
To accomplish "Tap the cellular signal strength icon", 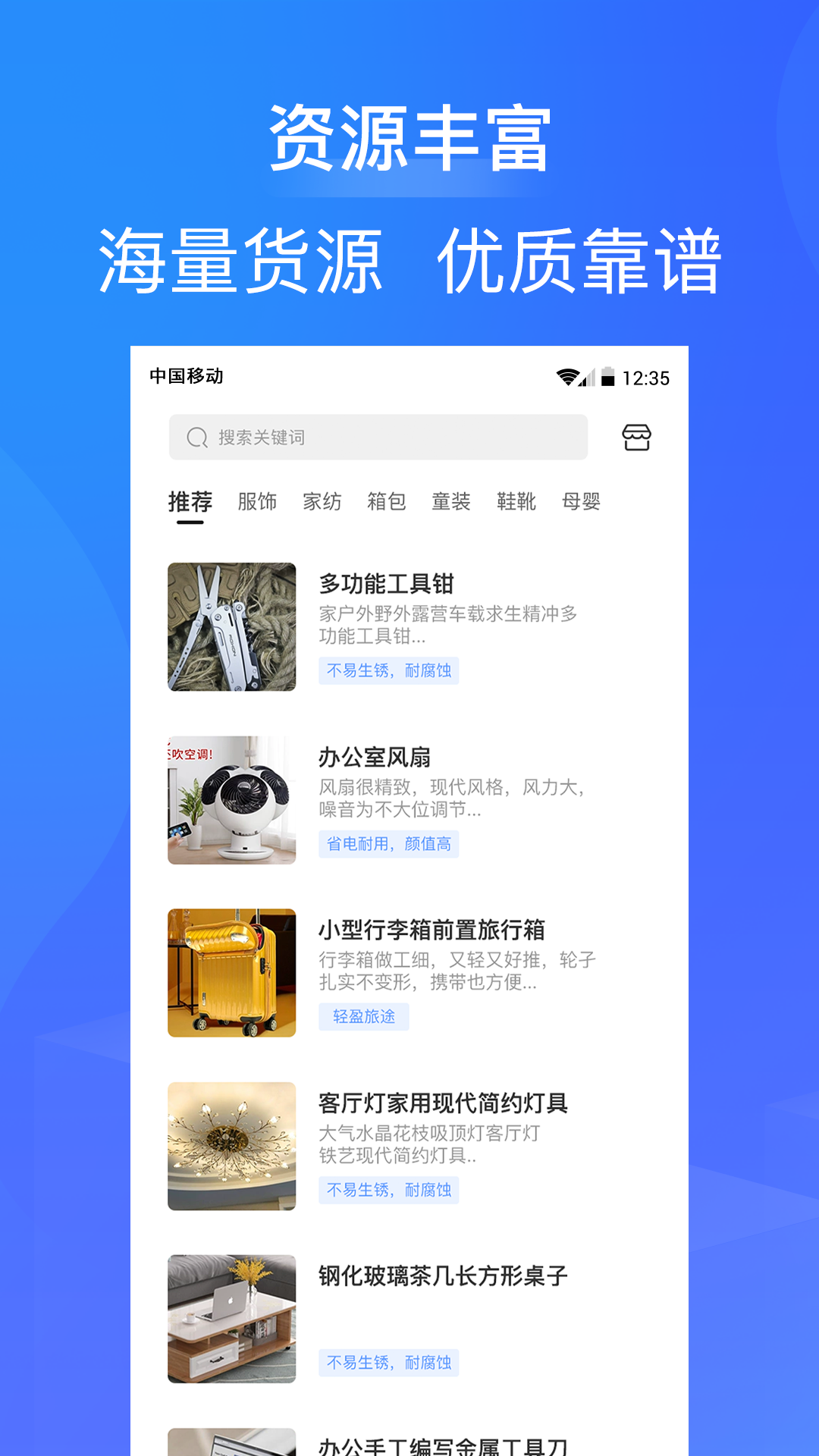I will [x=588, y=377].
